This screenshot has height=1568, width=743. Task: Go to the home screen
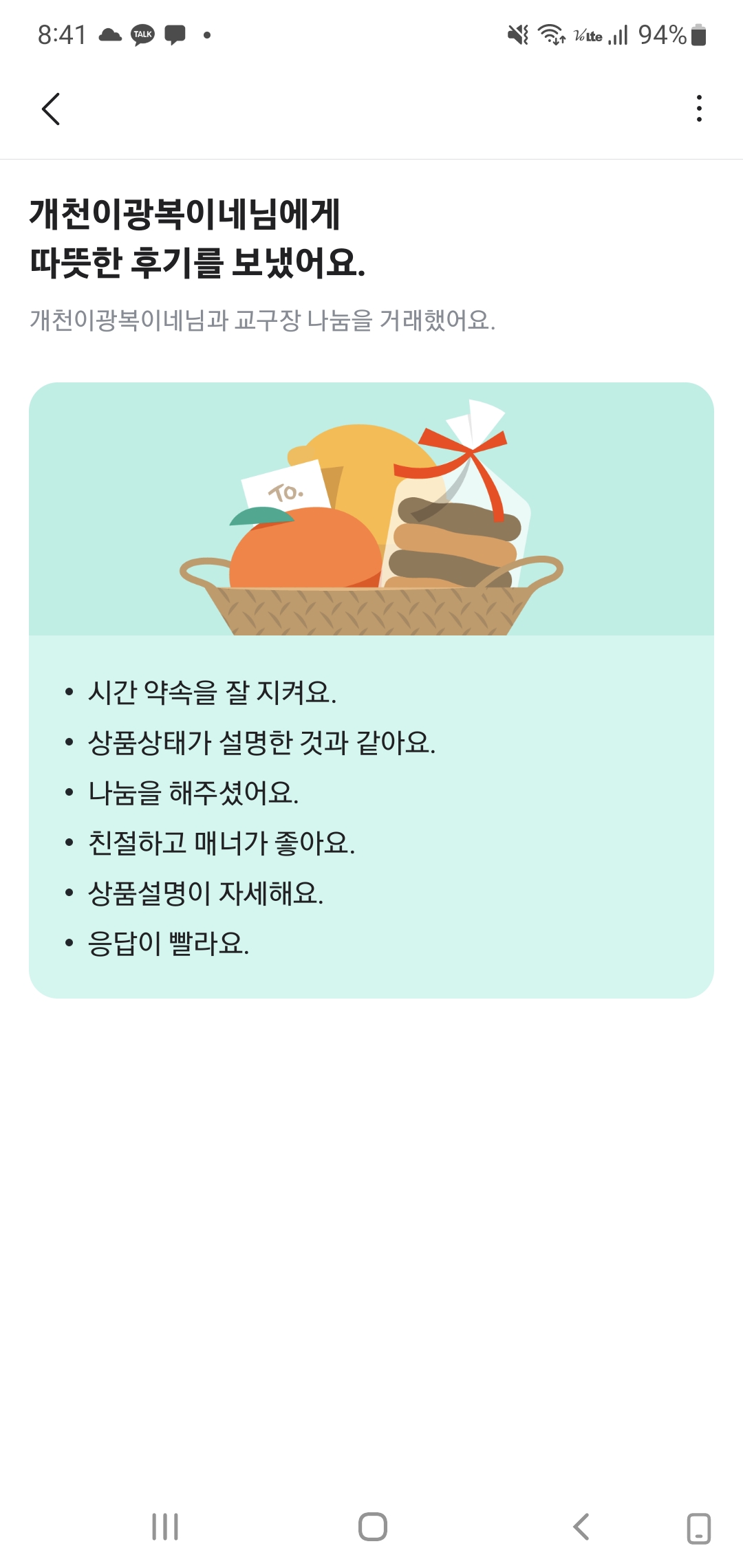click(x=372, y=1527)
